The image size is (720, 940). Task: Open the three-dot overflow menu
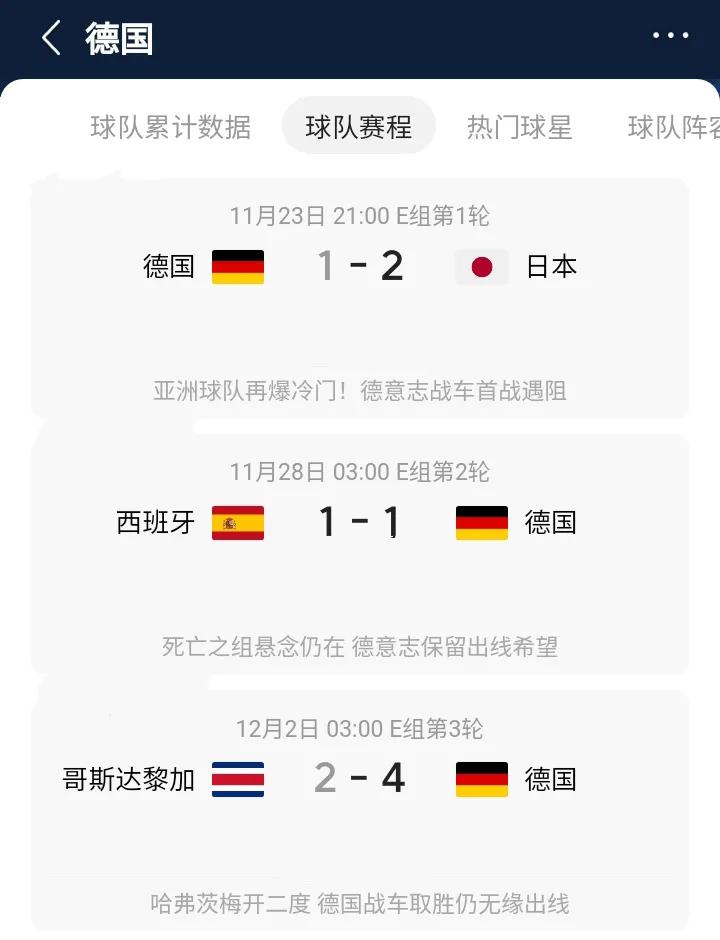click(670, 36)
